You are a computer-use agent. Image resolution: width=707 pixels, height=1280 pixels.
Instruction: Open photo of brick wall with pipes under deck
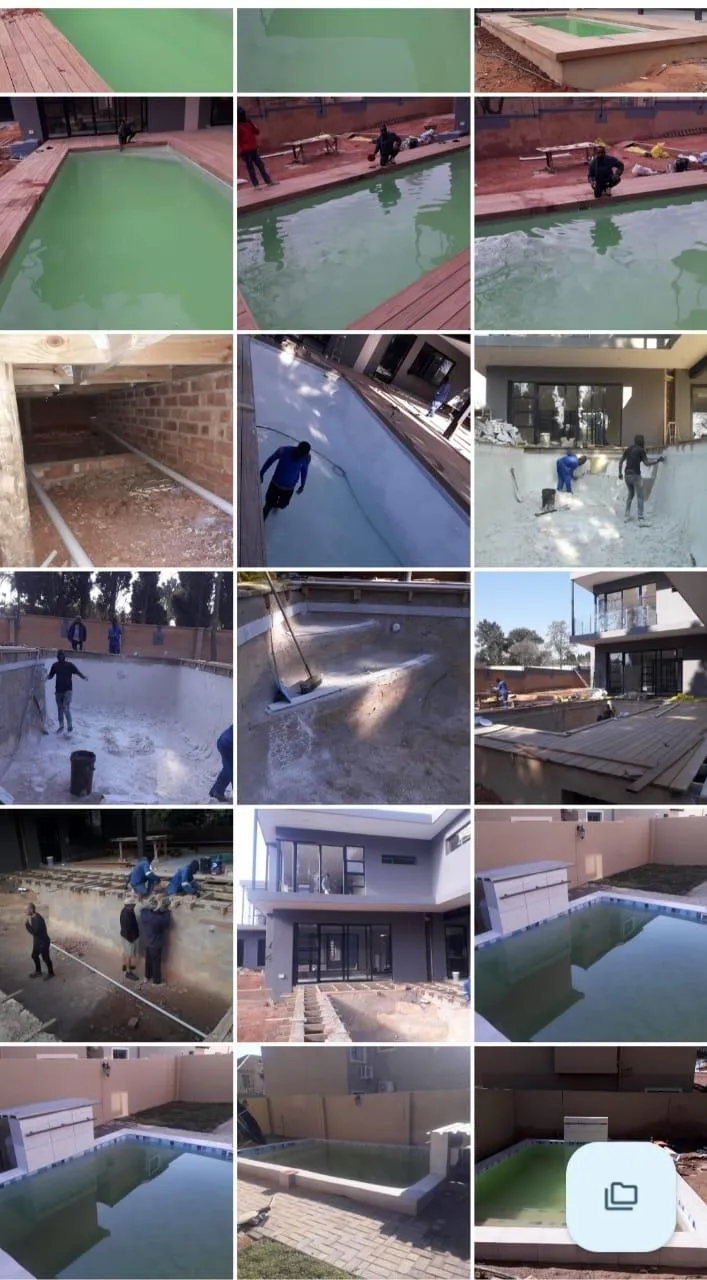(x=116, y=450)
